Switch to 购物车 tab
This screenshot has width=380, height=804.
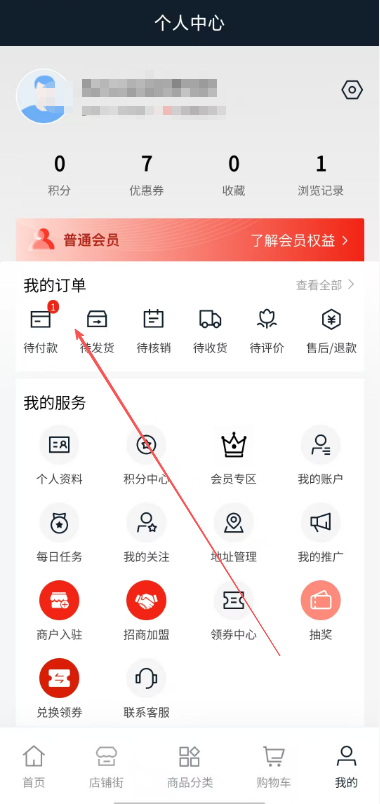[273, 767]
